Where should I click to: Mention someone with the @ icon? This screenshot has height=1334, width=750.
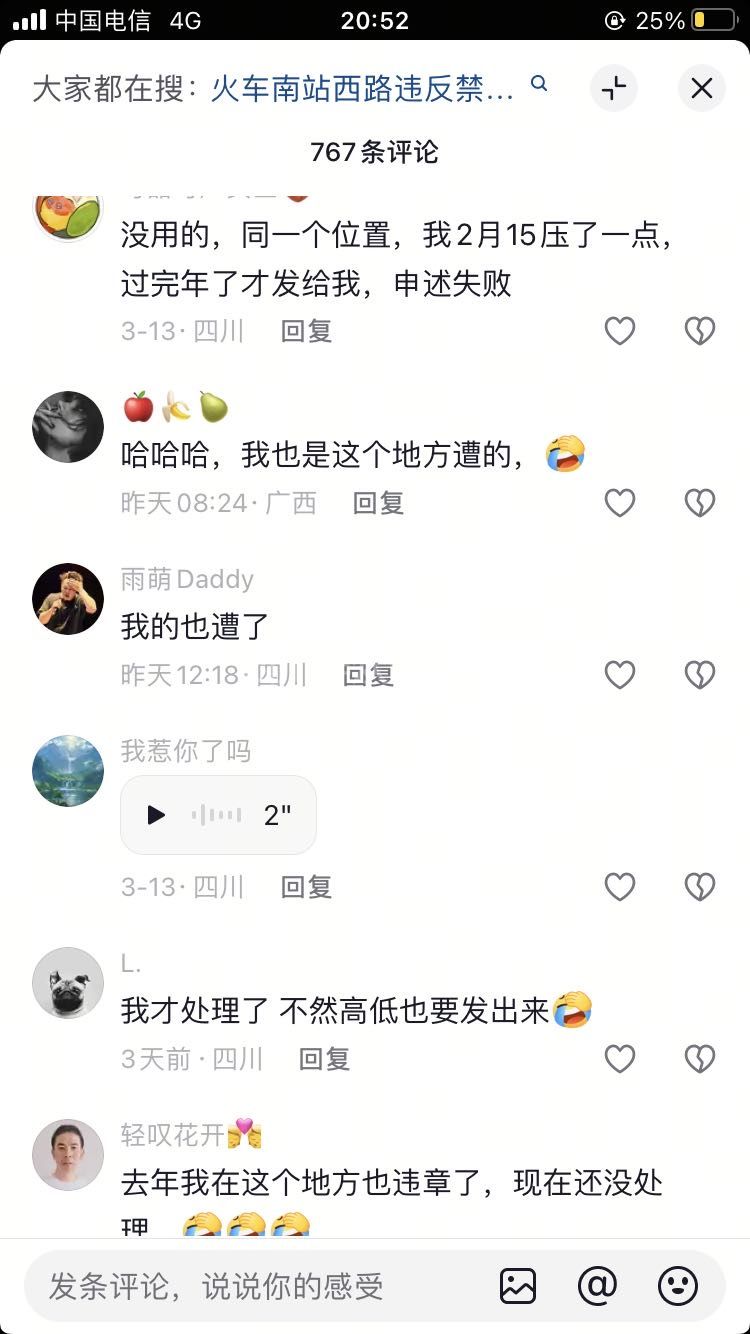click(x=597, y=1286)
